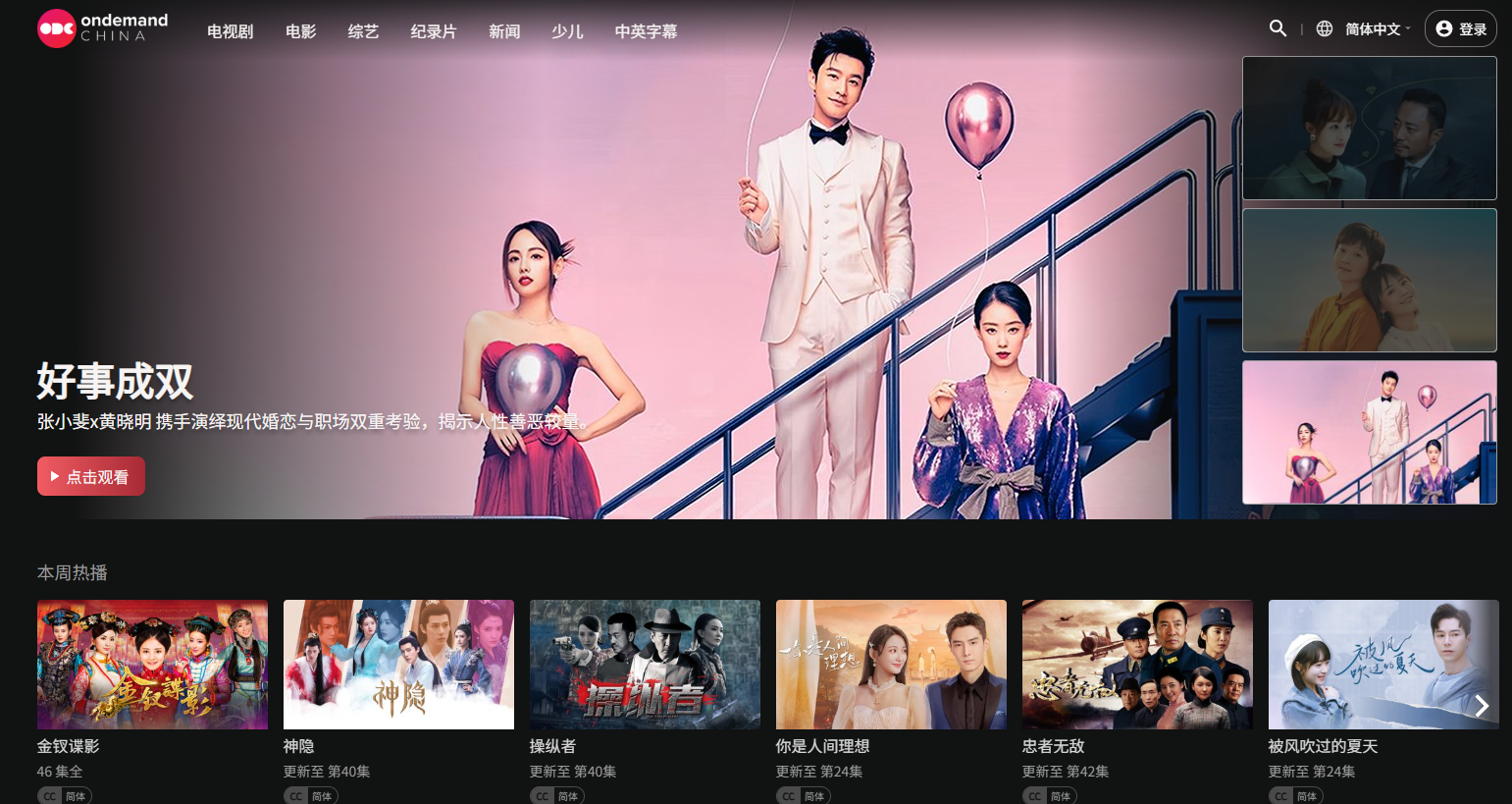
Task: Select the 中英字幕 tab
Action: pyautogui.click(x=646, y=31)
